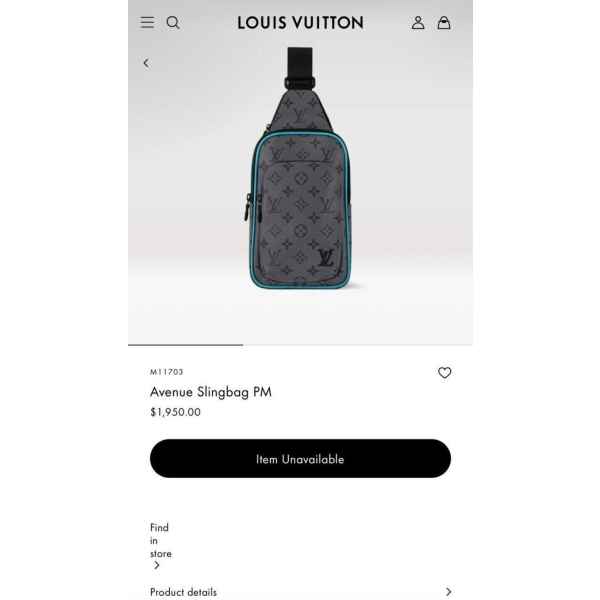The height and width of the screenshot is (600, 600).
Task: Open the account profile icon
Action: (x=418, y=22)
